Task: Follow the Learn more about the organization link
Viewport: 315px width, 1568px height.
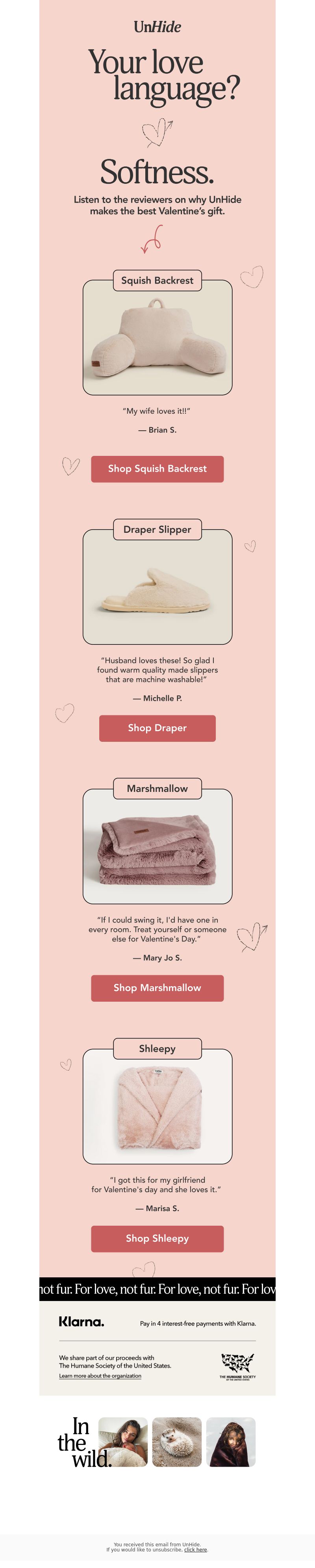Action: [x=100, y=1376]
